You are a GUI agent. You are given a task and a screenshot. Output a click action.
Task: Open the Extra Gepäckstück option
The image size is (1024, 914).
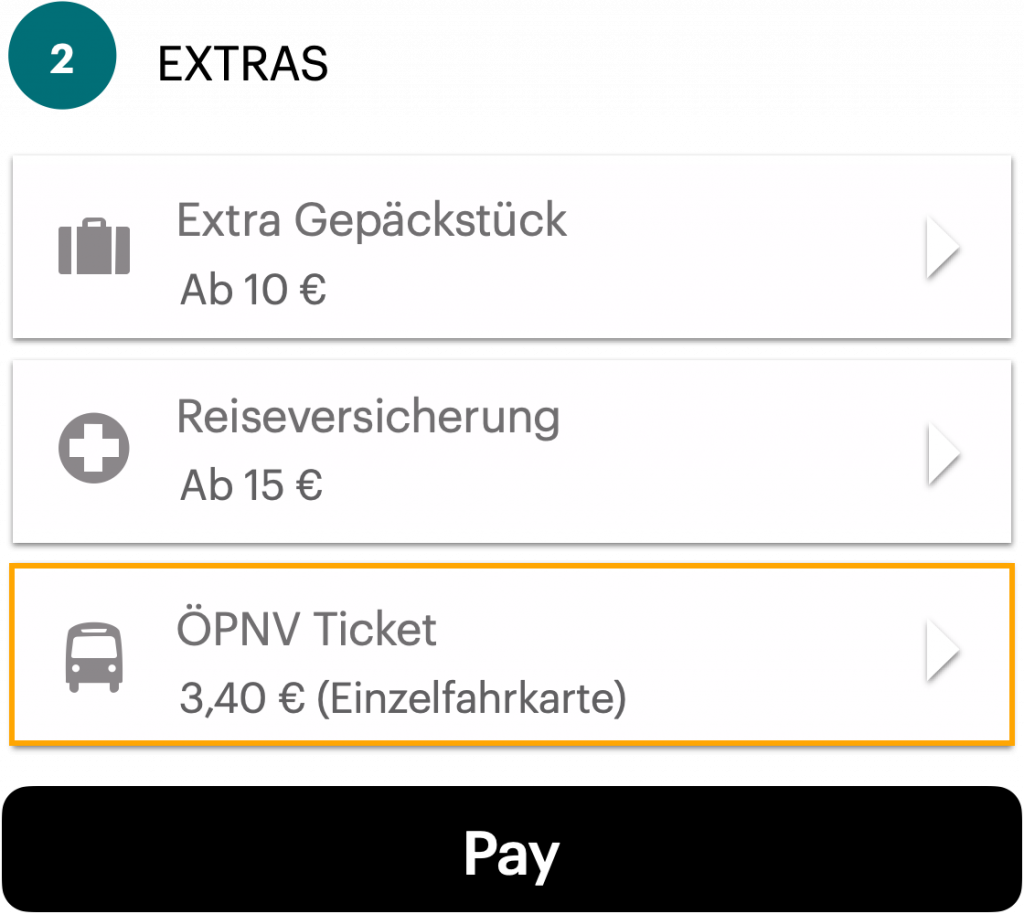tap(511, 247)
